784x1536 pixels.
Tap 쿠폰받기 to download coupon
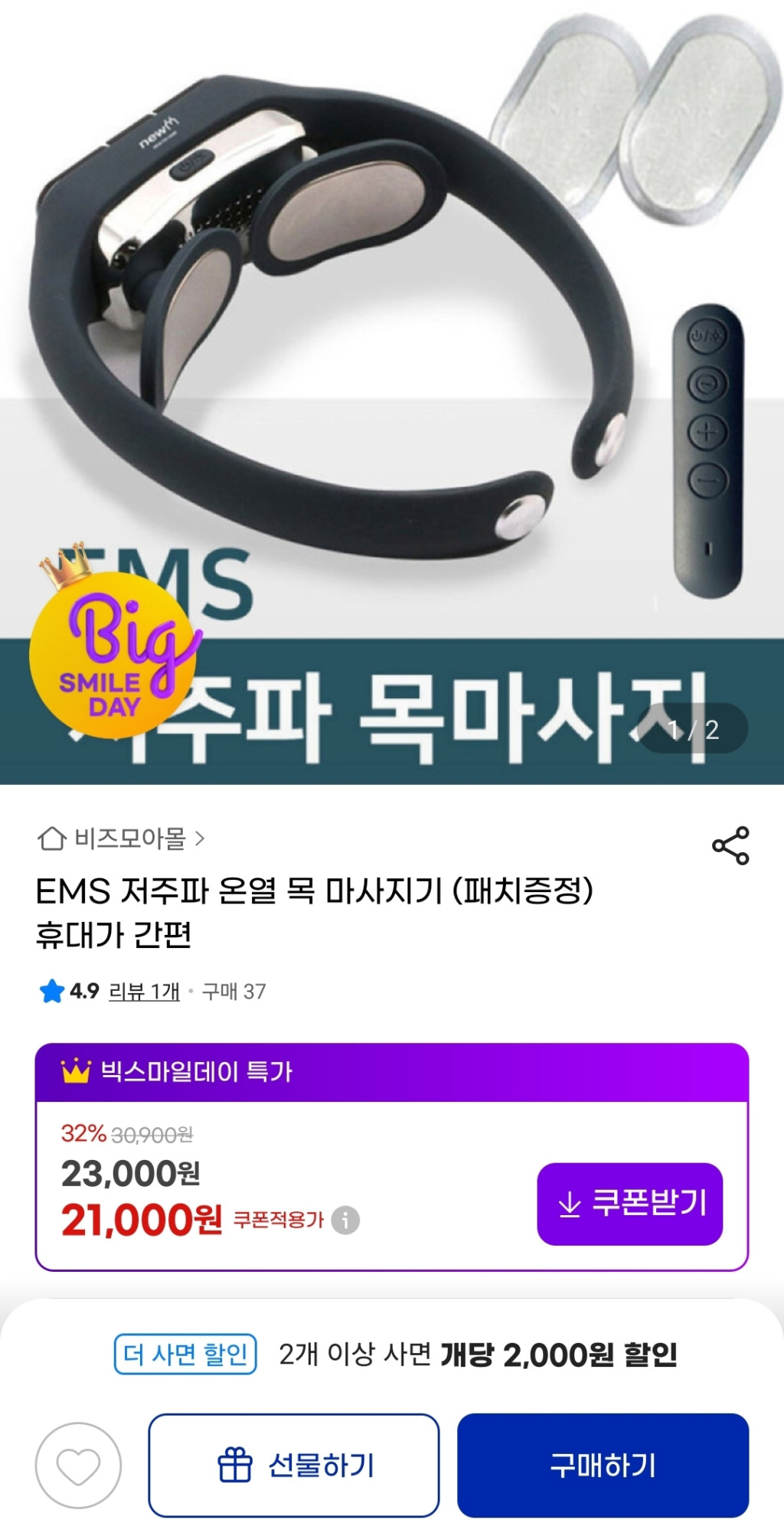[629, 1204]
